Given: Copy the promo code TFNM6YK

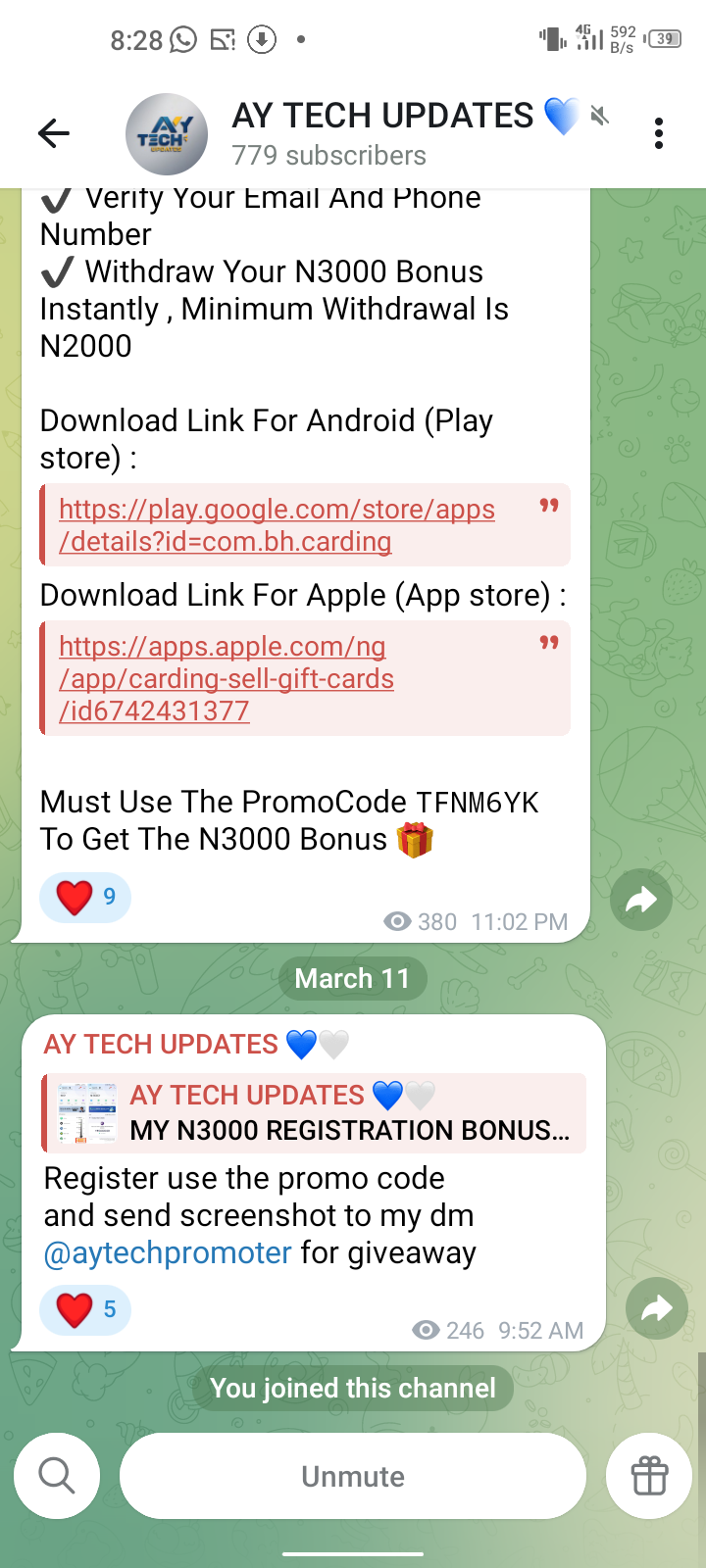Looking at the screenshot, I should click(x=478, y=803).
